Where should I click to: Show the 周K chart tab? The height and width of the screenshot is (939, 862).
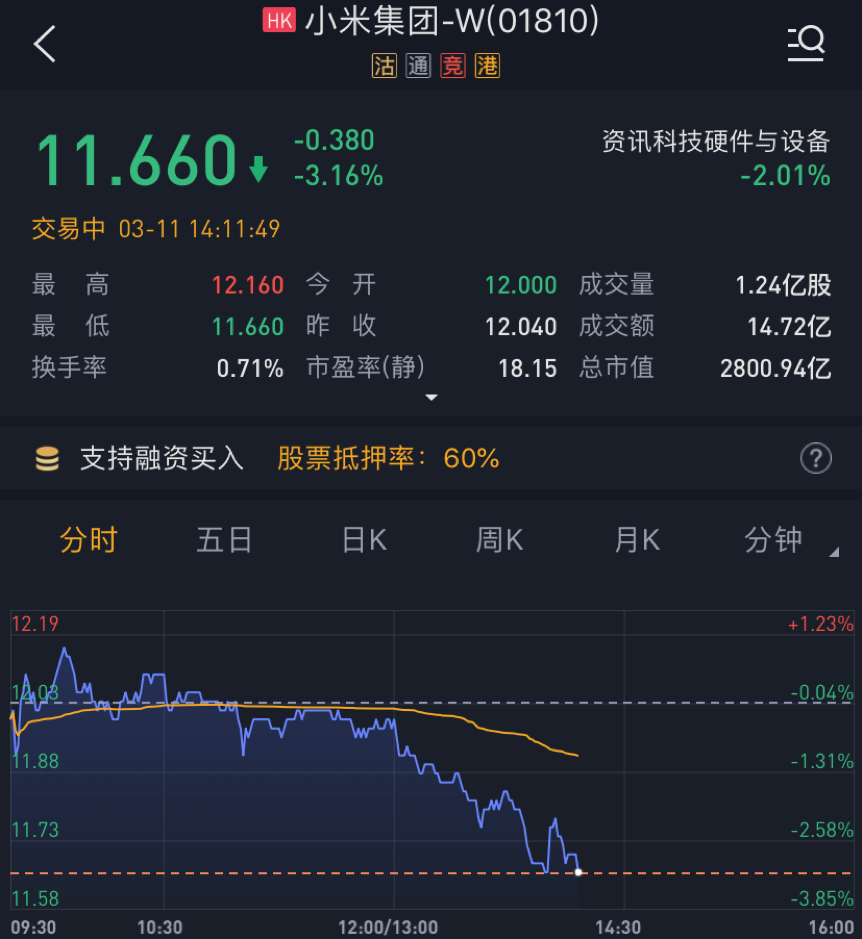[x=499, y=540]
